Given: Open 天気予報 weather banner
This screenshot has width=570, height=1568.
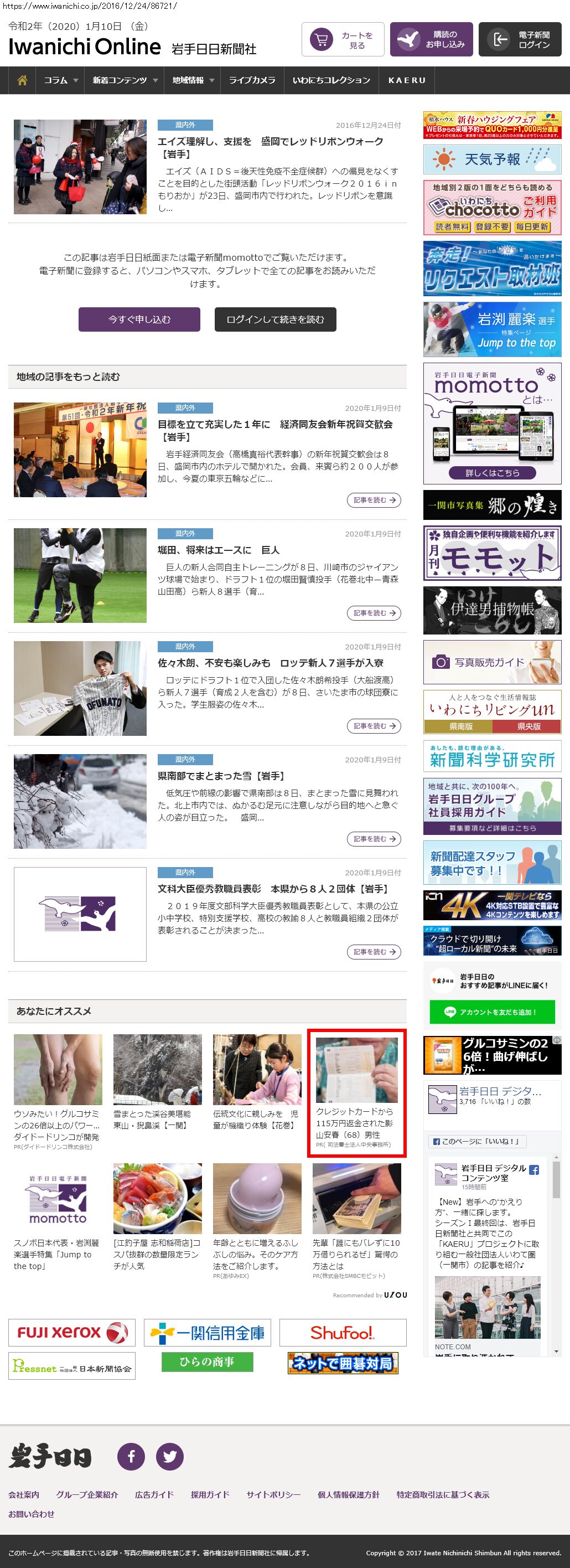Looking at the screenshot, I should point(492,159).
